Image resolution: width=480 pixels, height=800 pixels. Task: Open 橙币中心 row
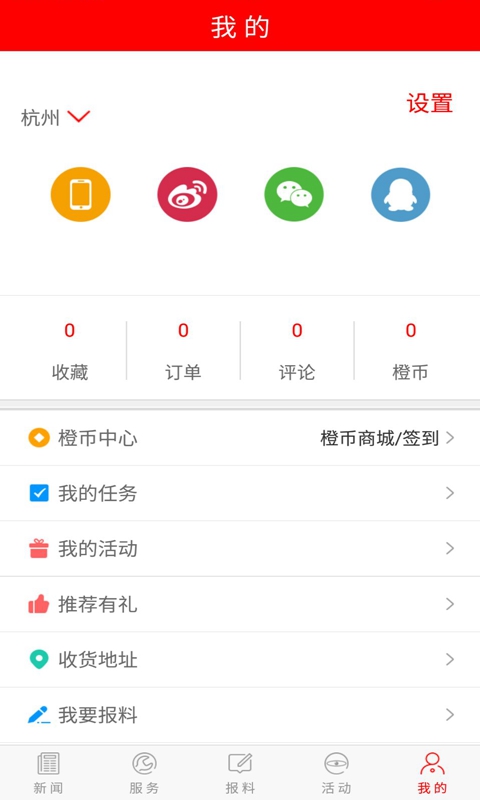(240, 438)
